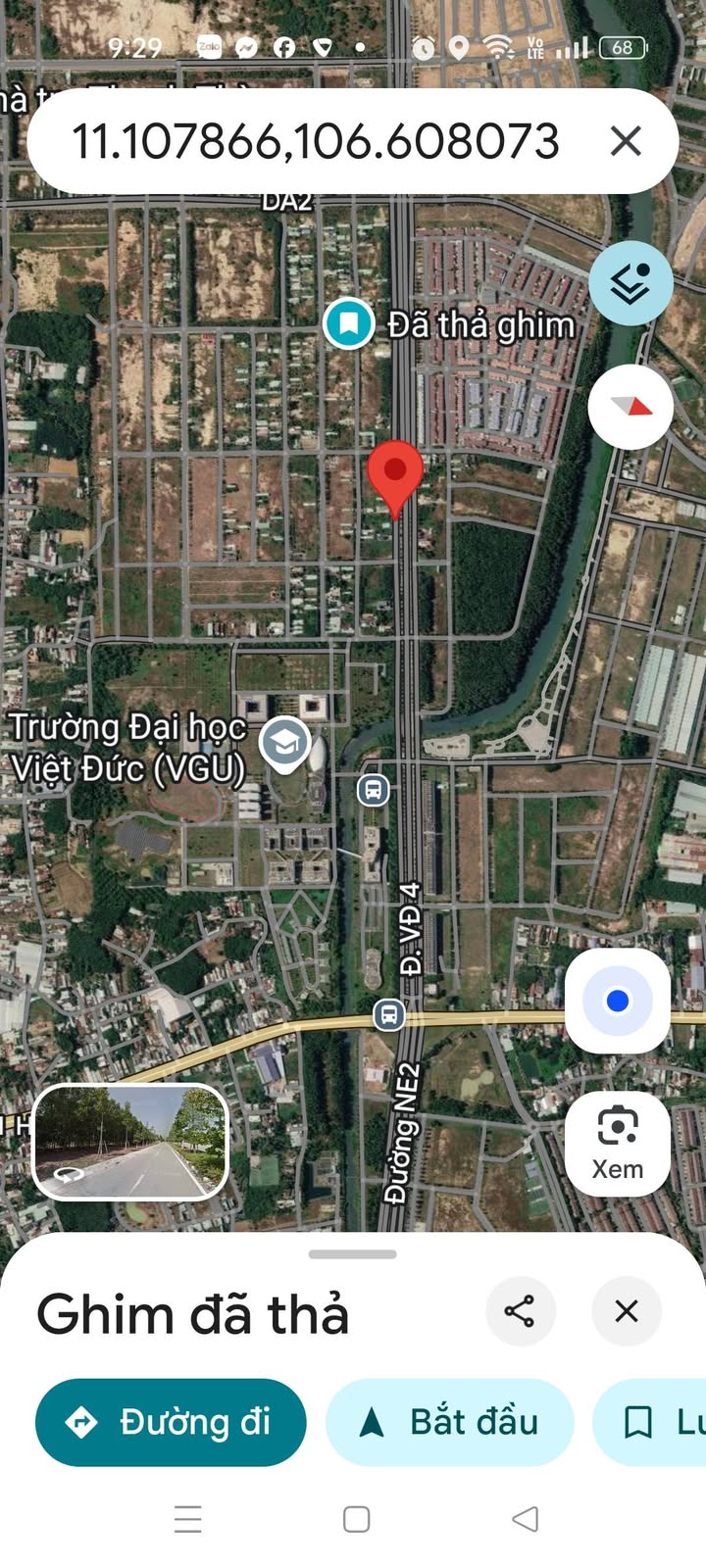Screen dimensions: 706x1568
Task: Open the map layers selector
Action: pyautogui.click(x=630, y=283)
